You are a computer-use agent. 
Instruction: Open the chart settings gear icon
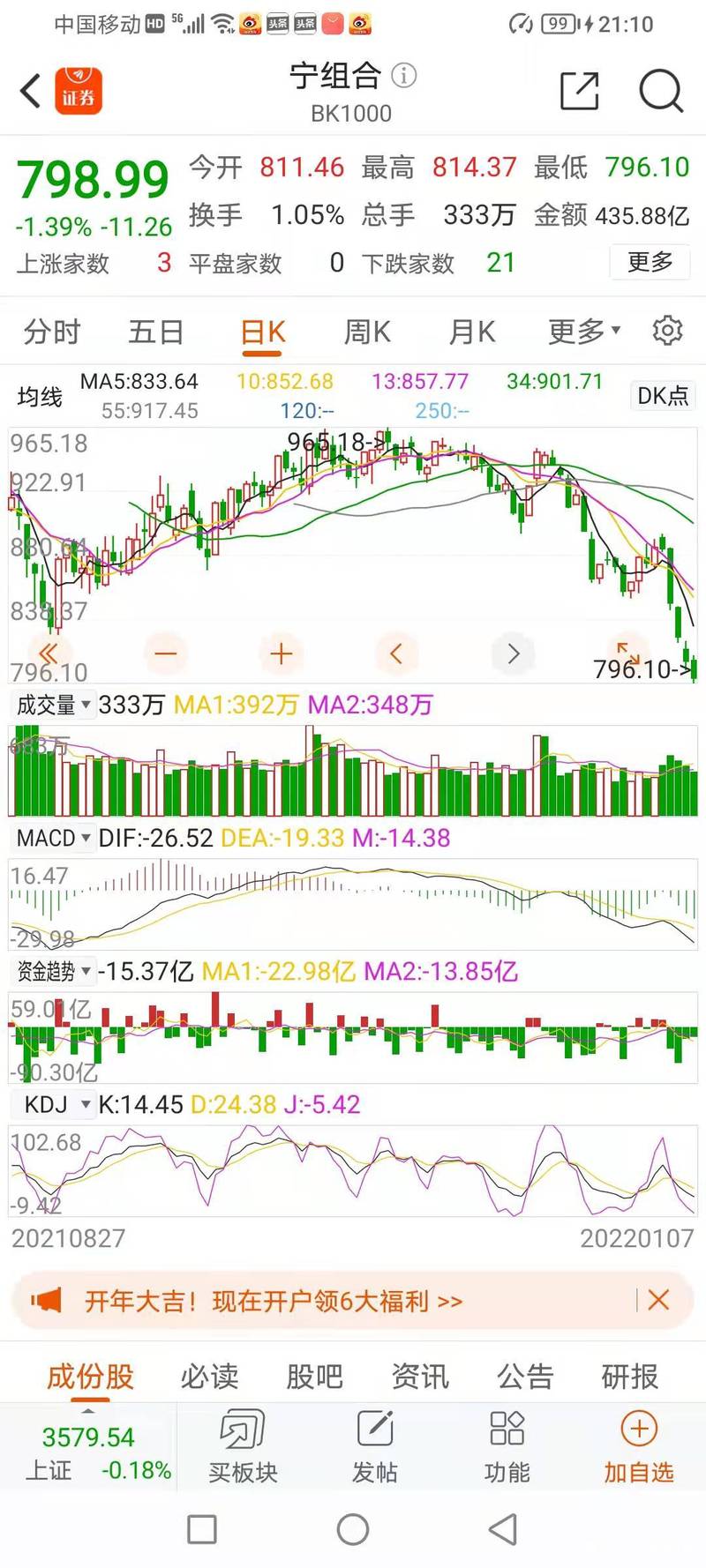point(668,331)
